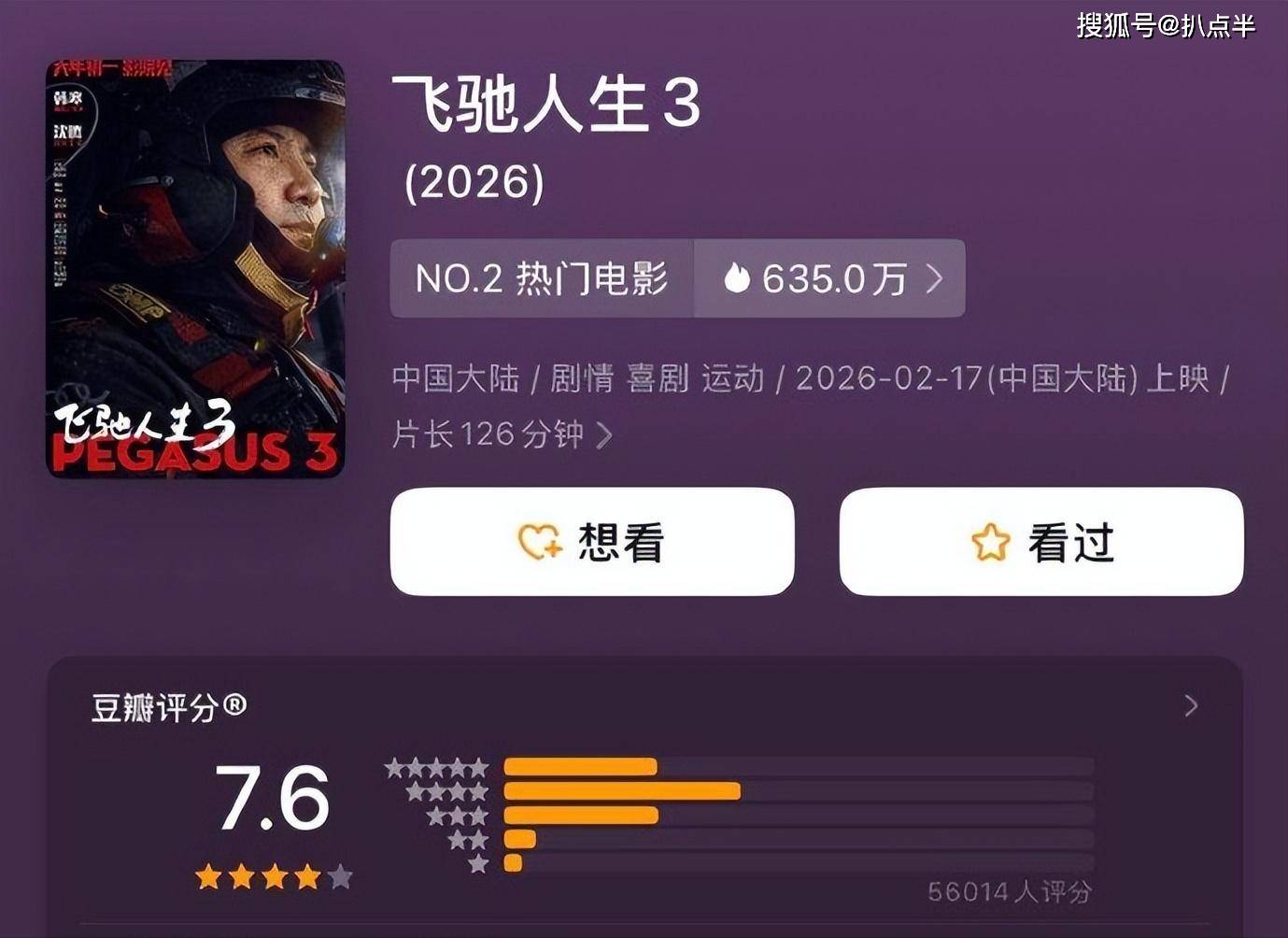Open the NO.2 热门电影 ranking

pos(542,278)
